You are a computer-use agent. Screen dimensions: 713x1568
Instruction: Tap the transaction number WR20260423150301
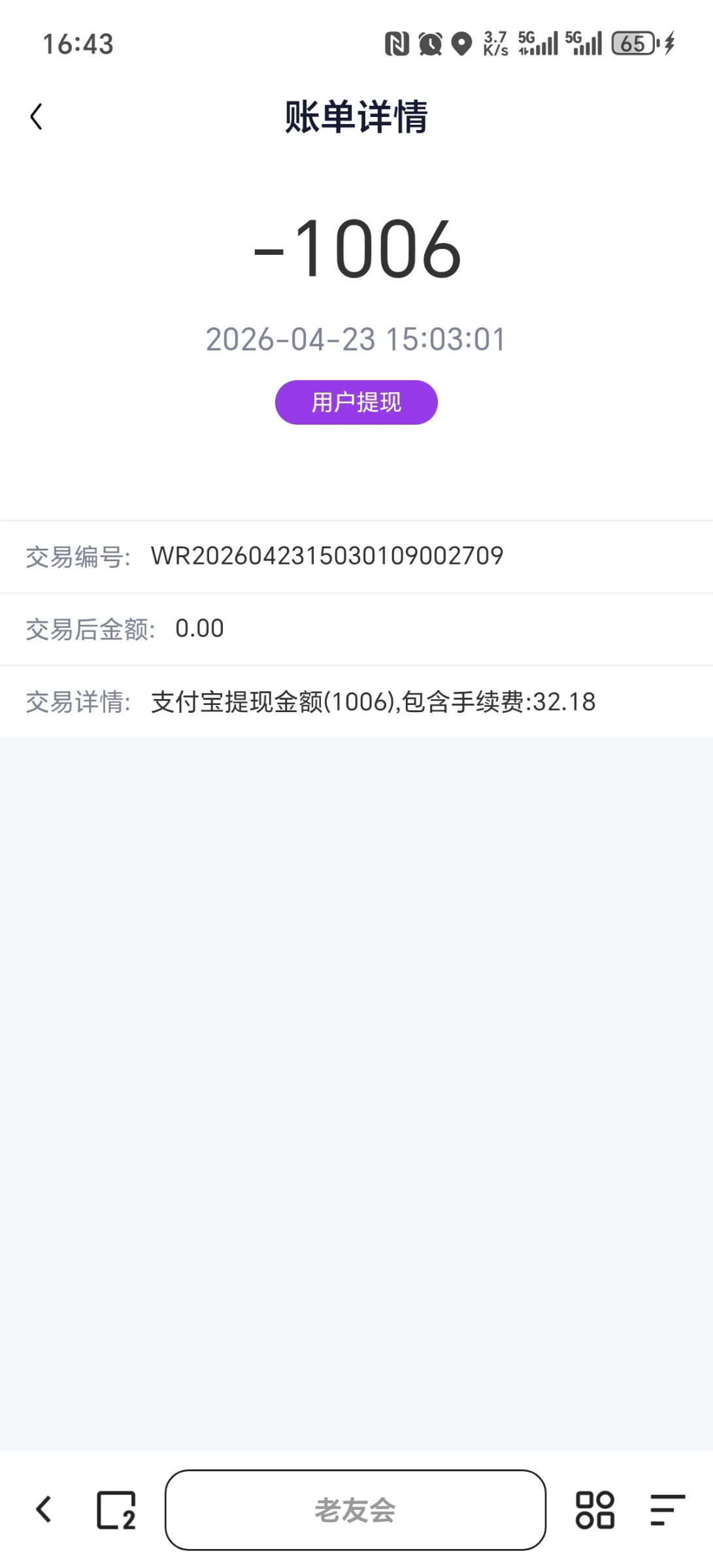(x=327, y=557)
